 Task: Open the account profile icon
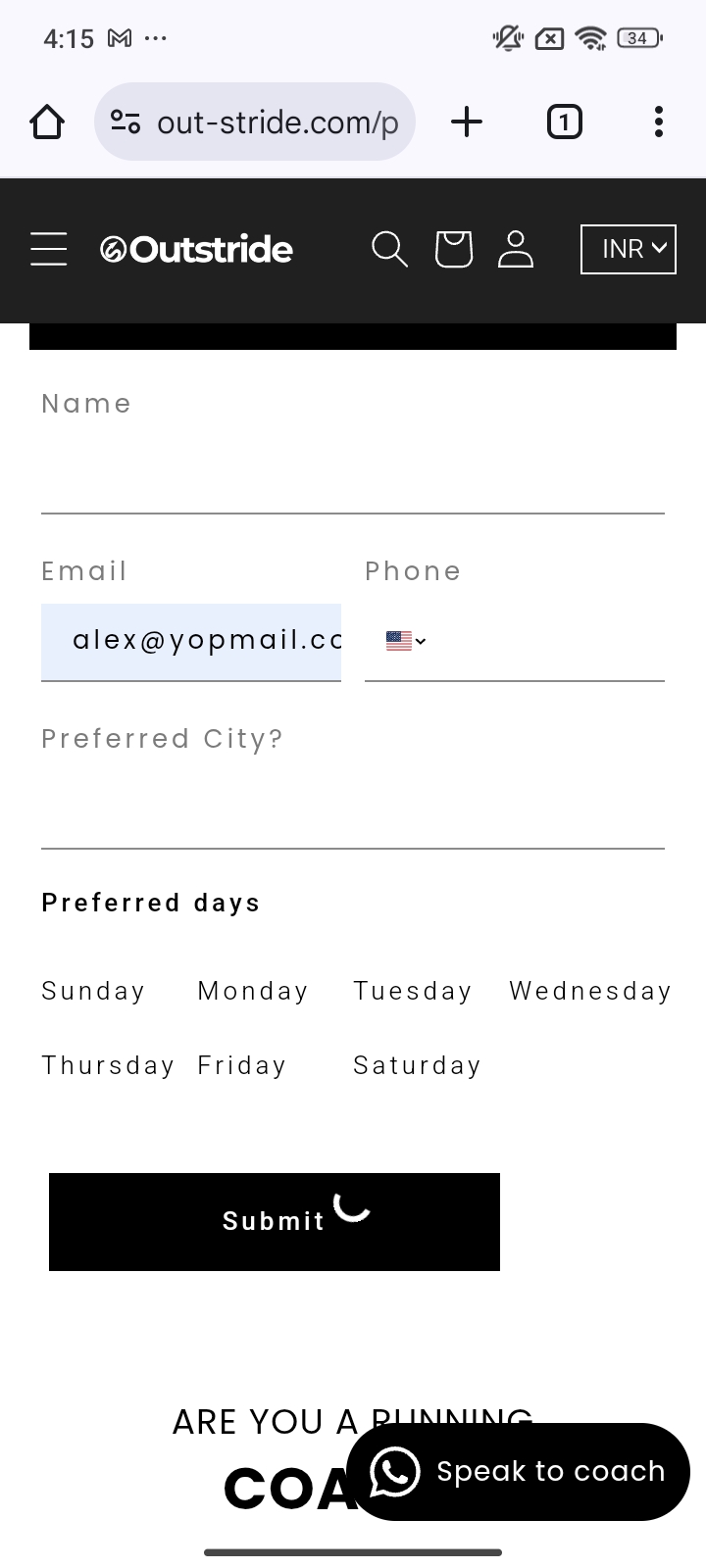(x=516, y=249)
